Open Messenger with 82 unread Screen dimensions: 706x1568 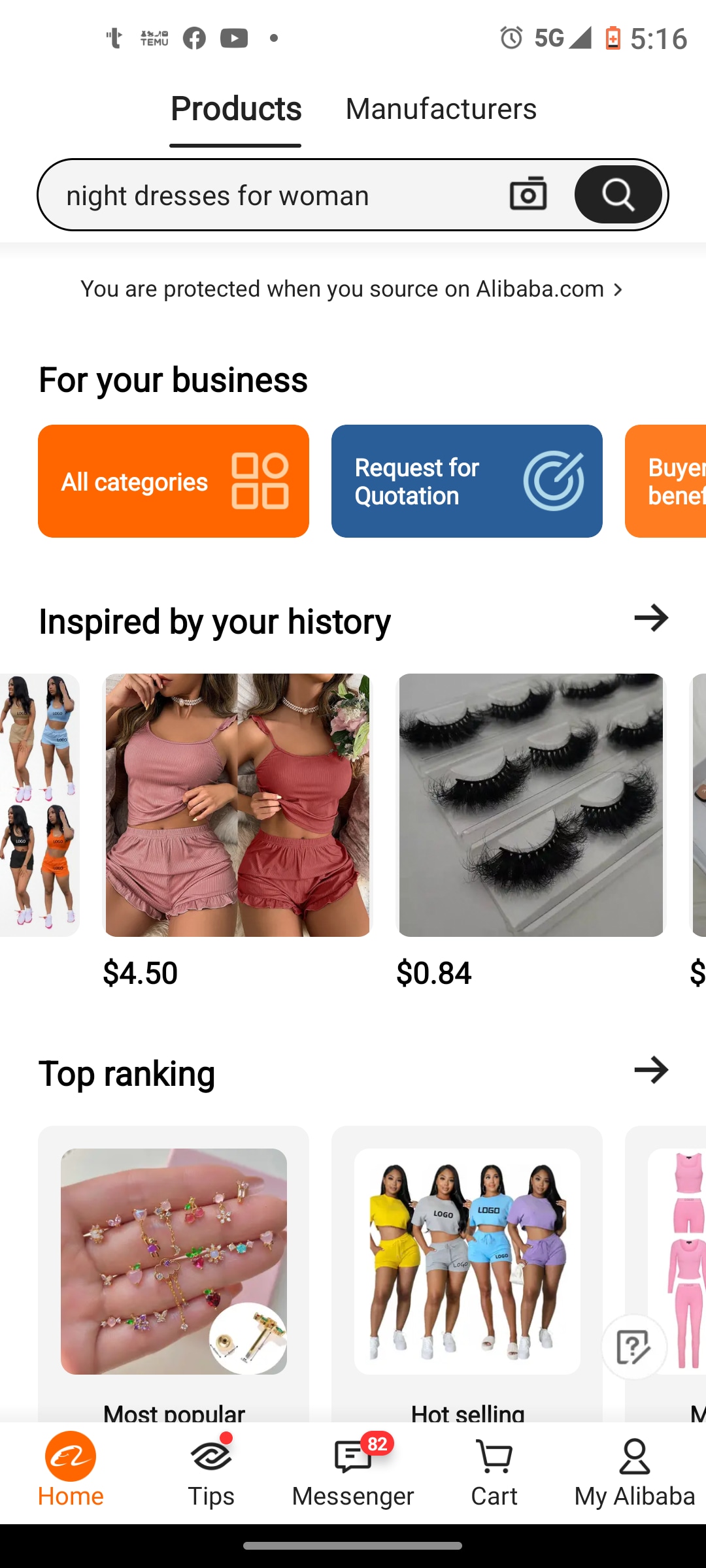click(353, 1472)
